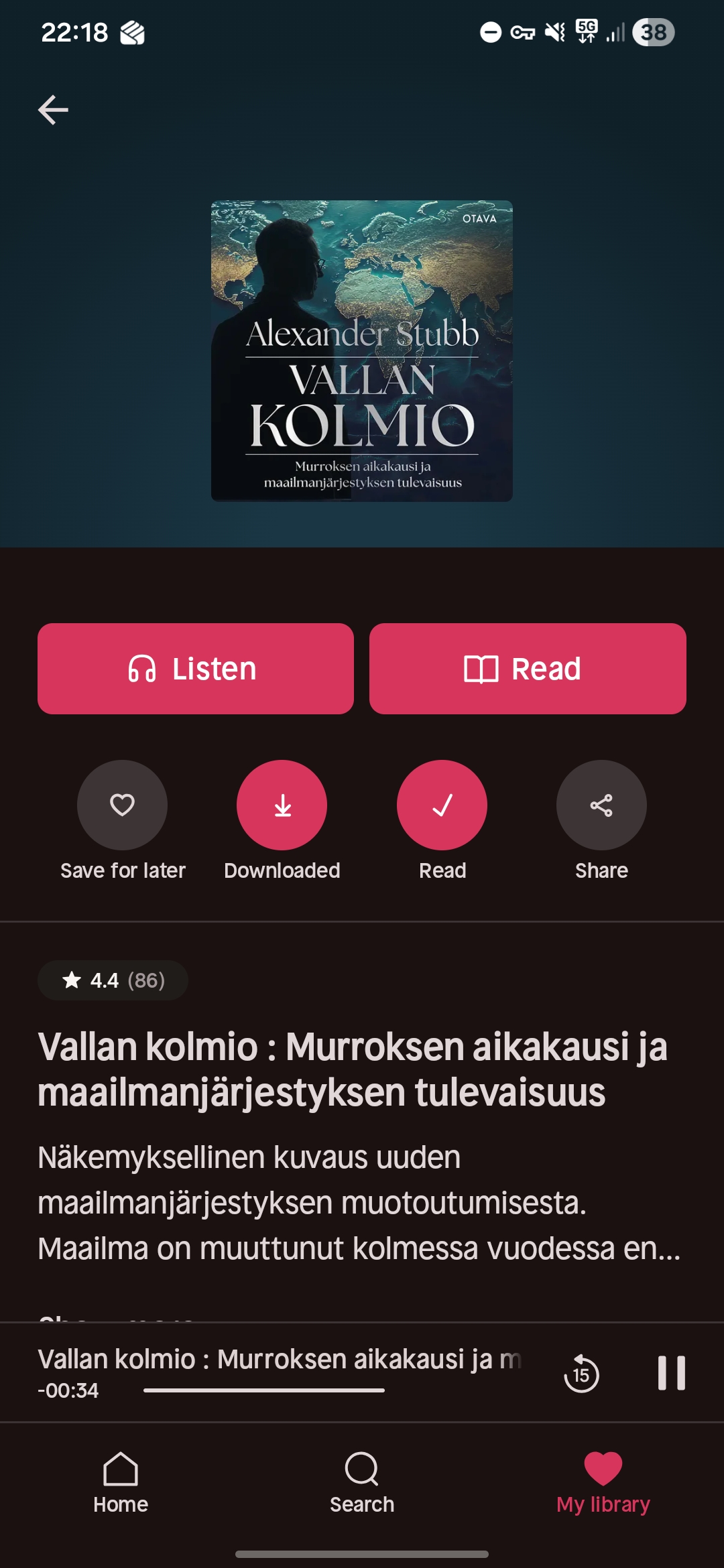This screenshot has height=1568, width=724.
Task: Rewind playback 15 seconds
Action: (581, 1374)
